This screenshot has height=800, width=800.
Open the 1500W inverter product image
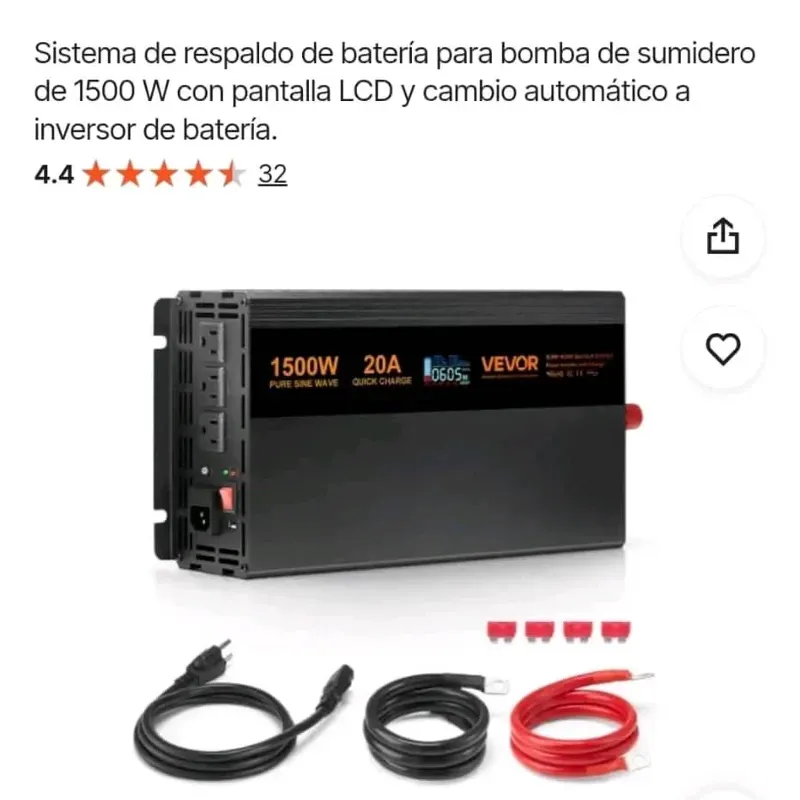(400, 440)
